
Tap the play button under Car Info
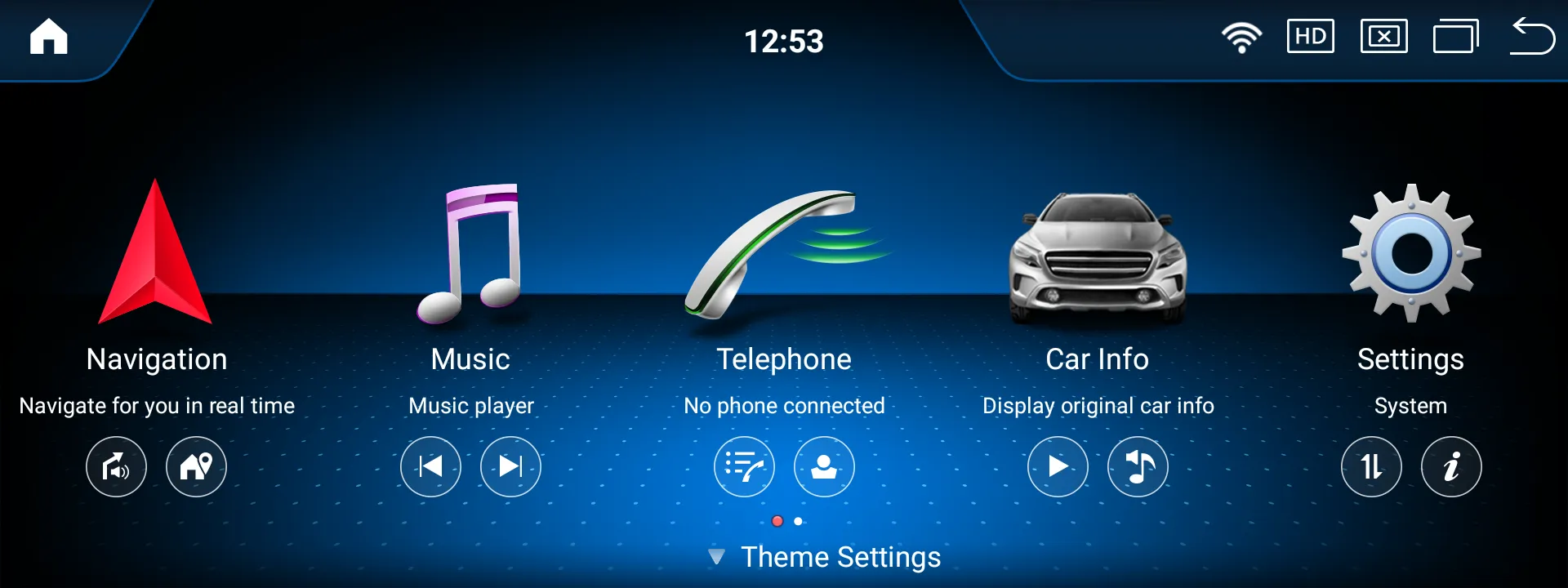click(x=1058, y=466)
